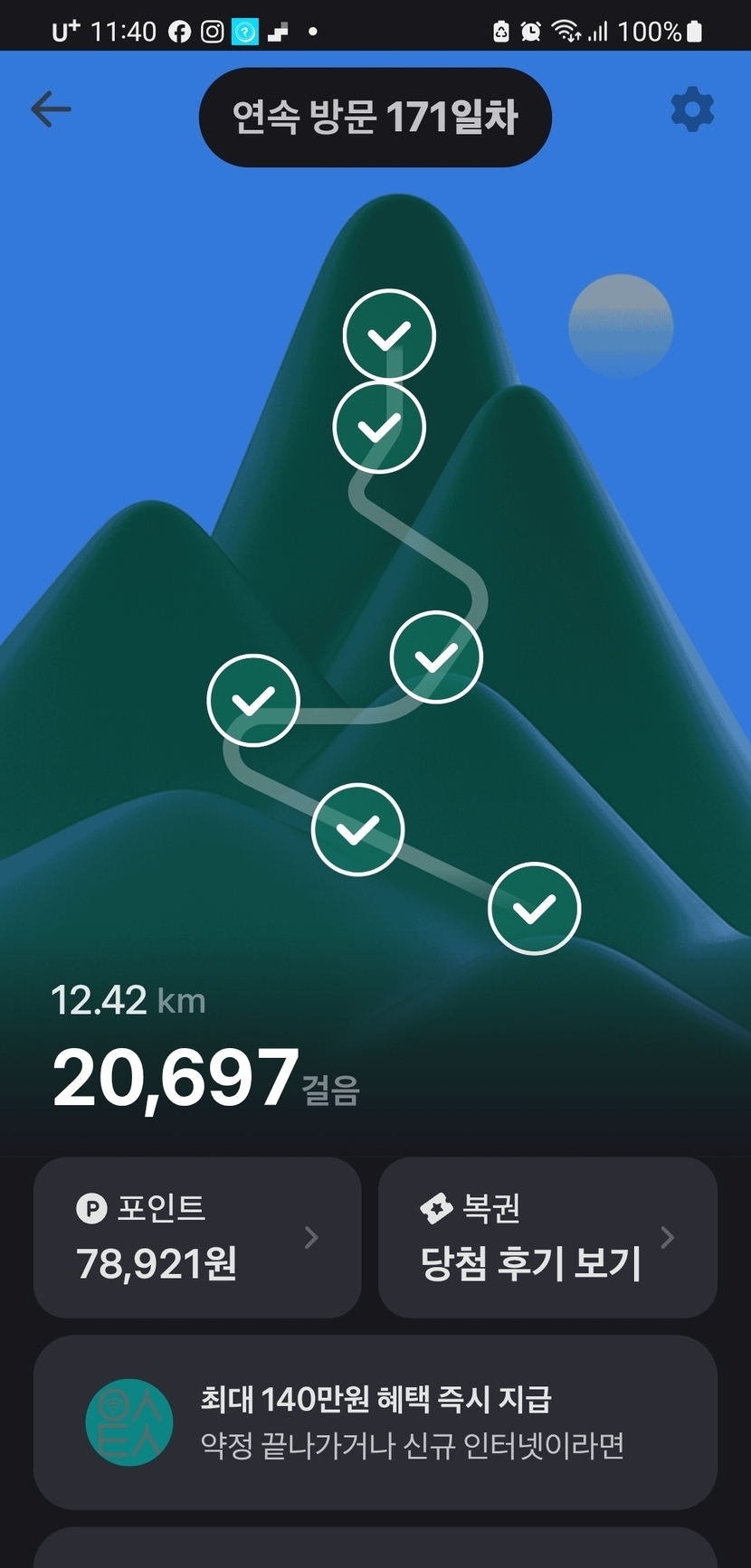
Task: Open the 포인트 78,921원 card
Action: (197, 1237)
